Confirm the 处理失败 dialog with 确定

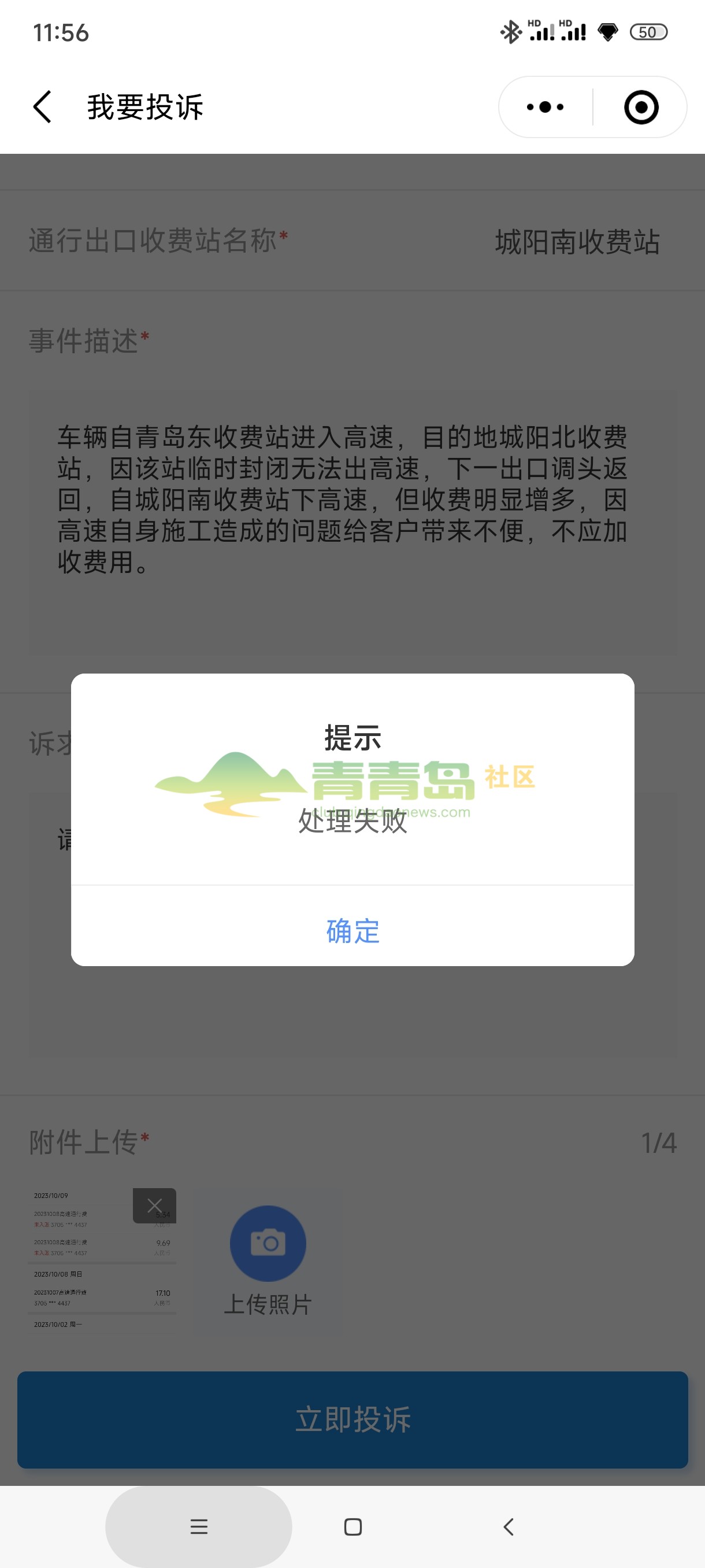[x=352, y=930]
